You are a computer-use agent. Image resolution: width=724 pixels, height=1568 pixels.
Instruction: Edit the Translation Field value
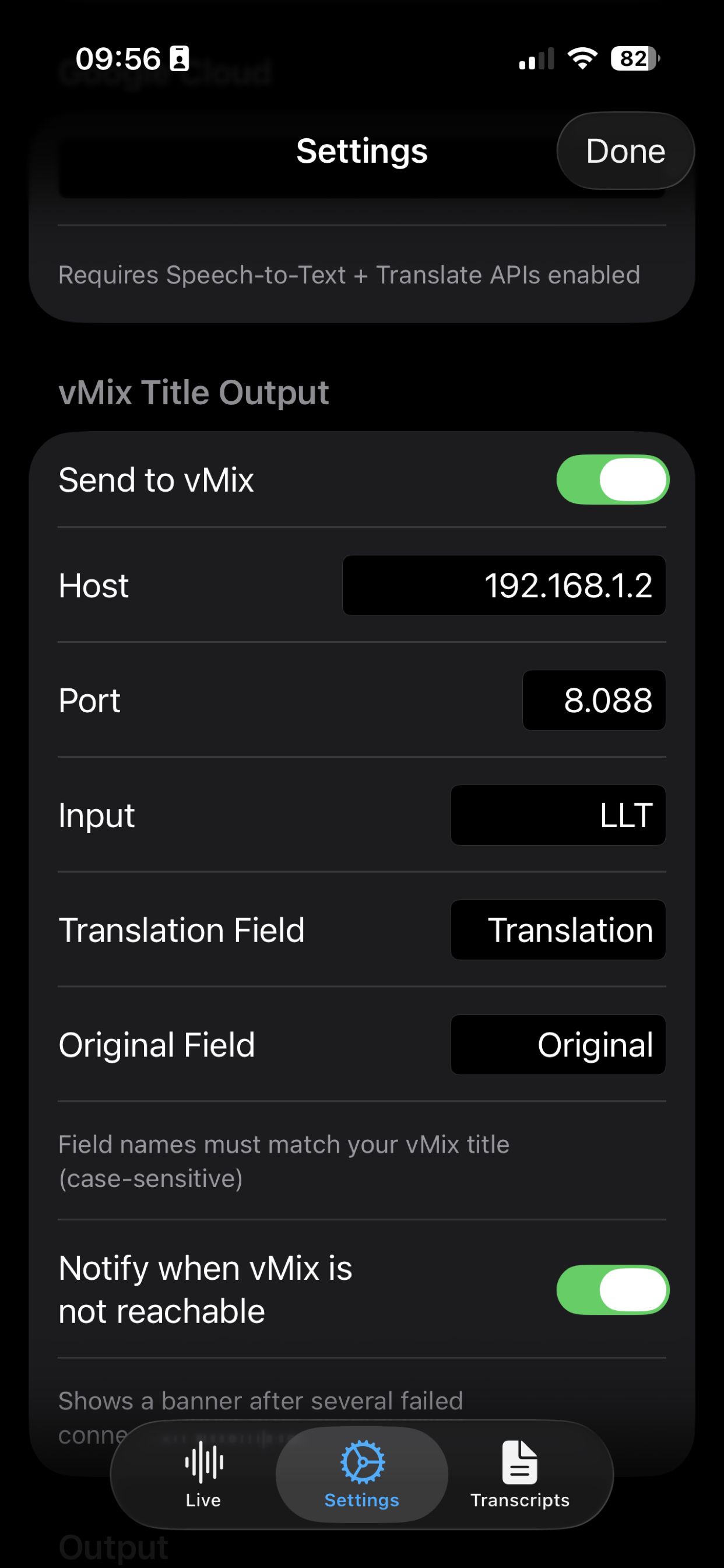click(x=557, y=929)
